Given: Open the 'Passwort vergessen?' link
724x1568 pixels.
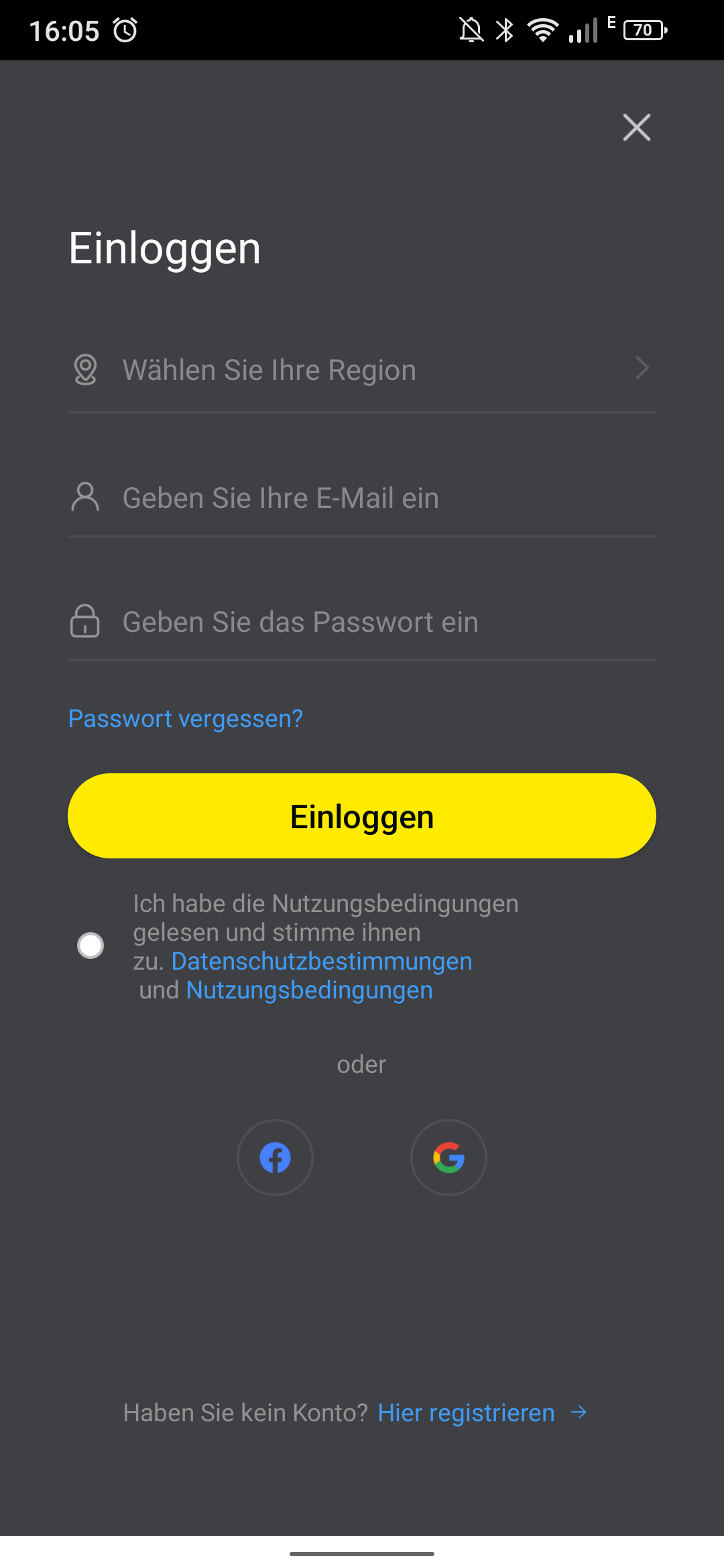Looking at the screenshot, I should [186, 718].
